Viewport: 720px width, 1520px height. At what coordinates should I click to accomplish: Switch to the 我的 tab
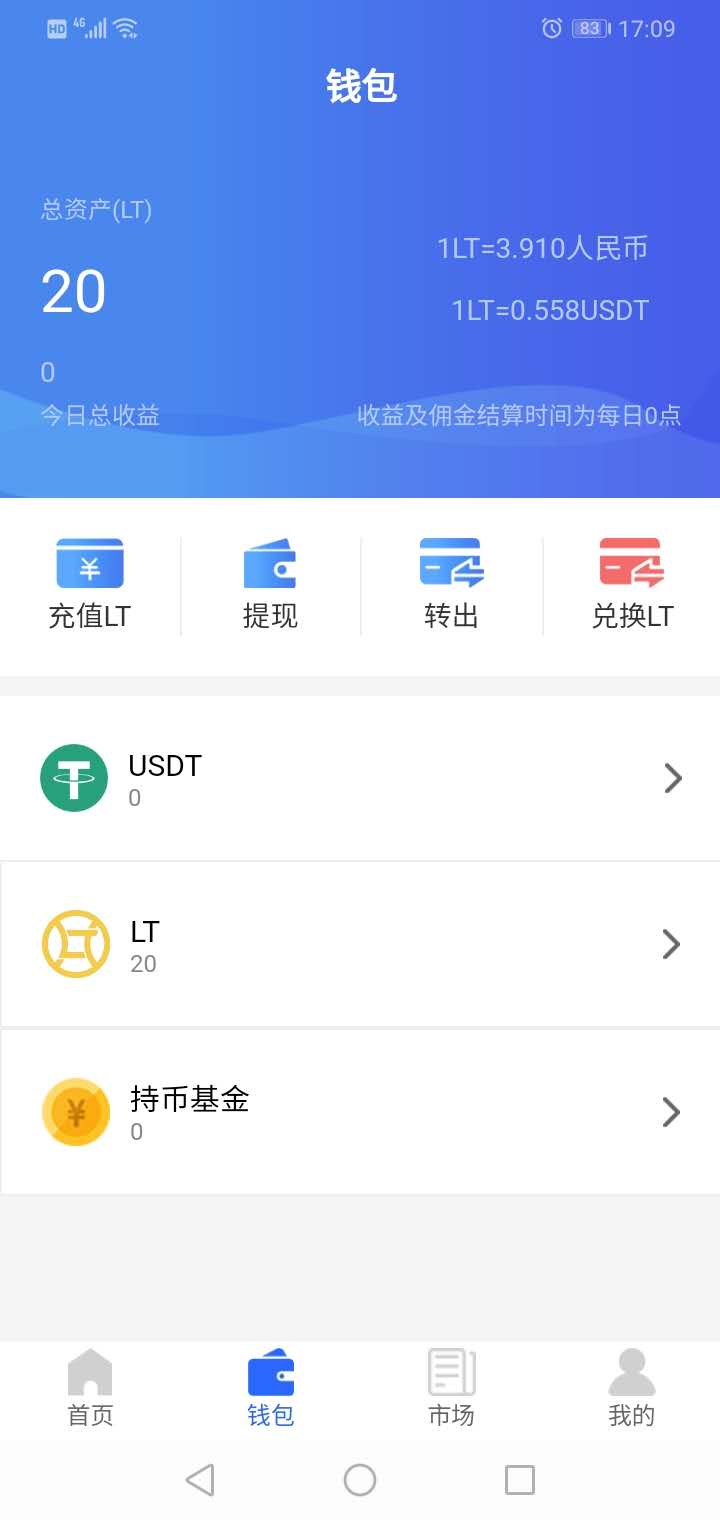tap(631, 1388)
